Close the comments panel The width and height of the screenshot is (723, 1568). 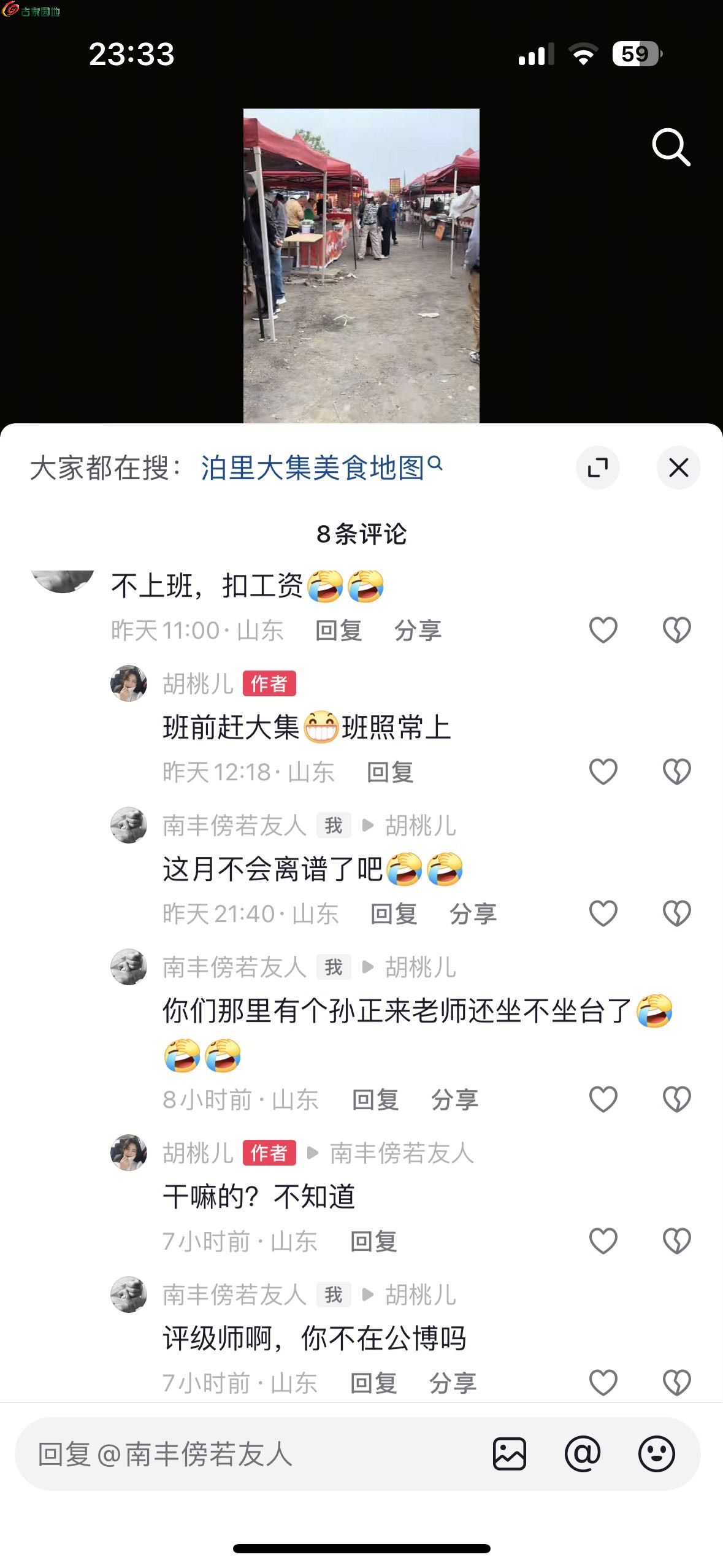[x=678, y=468]
